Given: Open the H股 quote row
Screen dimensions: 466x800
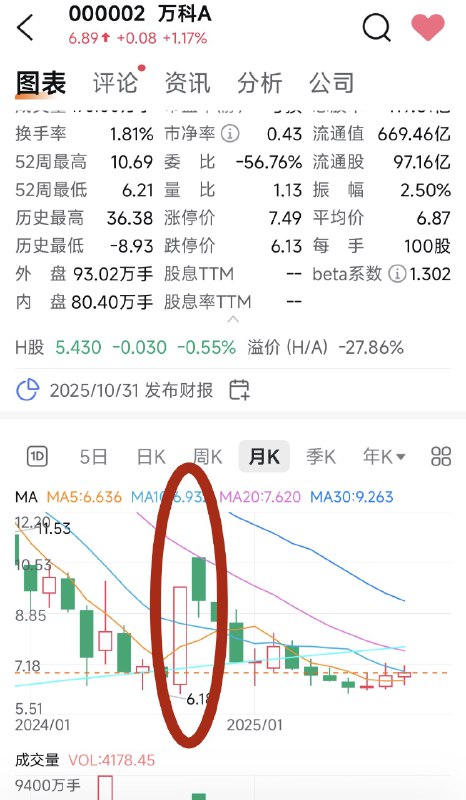Looking at the screenshot, I should point(233,347).
